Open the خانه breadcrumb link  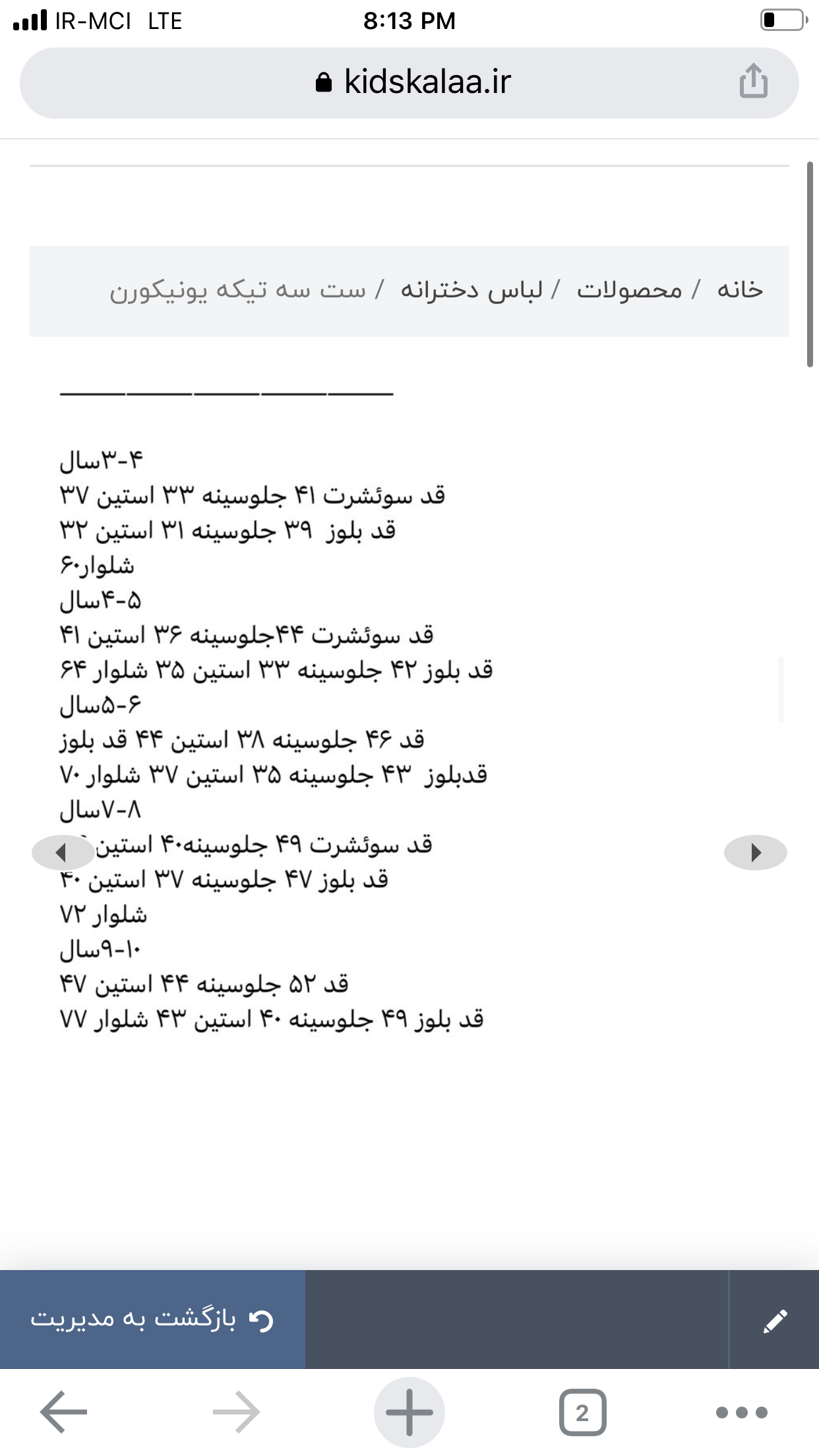pos(740,289)
